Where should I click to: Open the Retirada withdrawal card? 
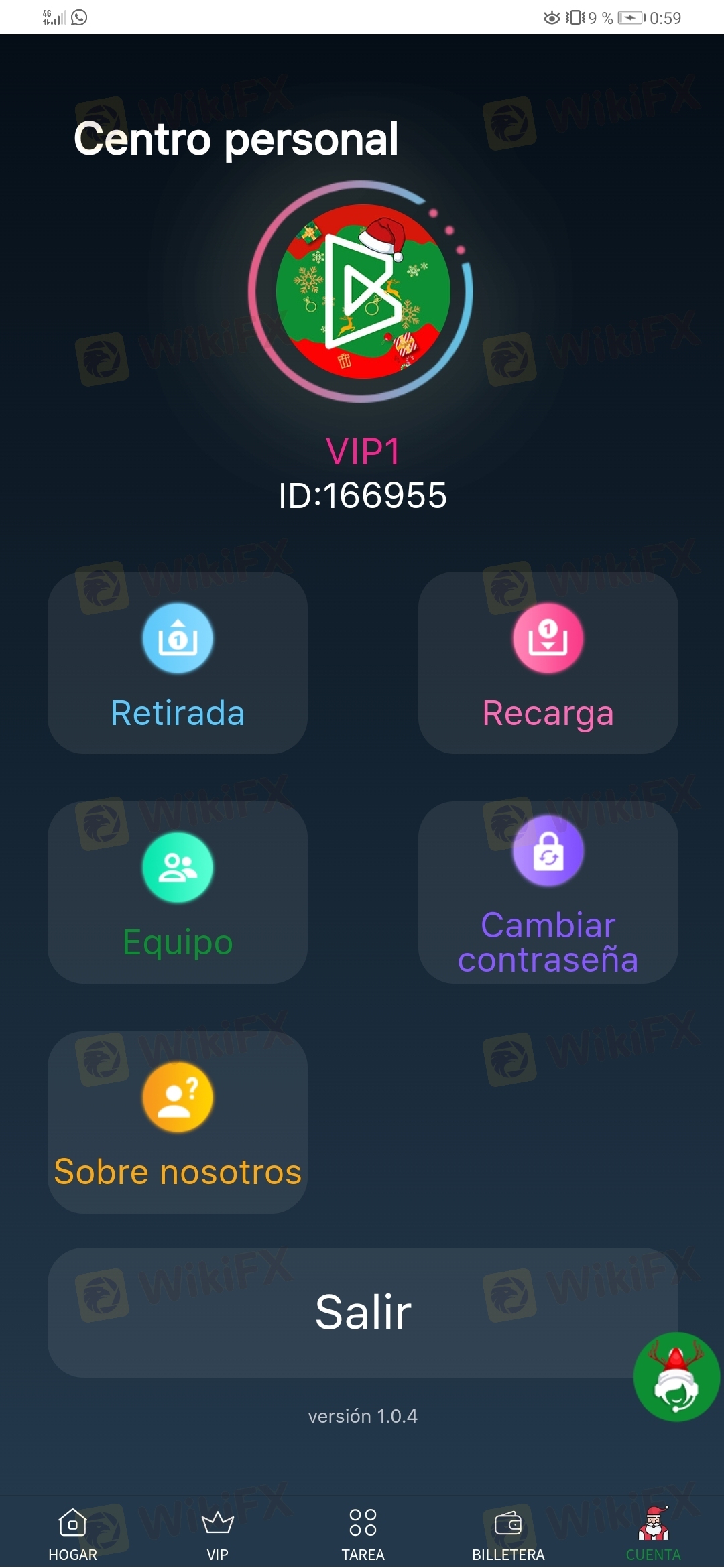(x=178, y=662)
